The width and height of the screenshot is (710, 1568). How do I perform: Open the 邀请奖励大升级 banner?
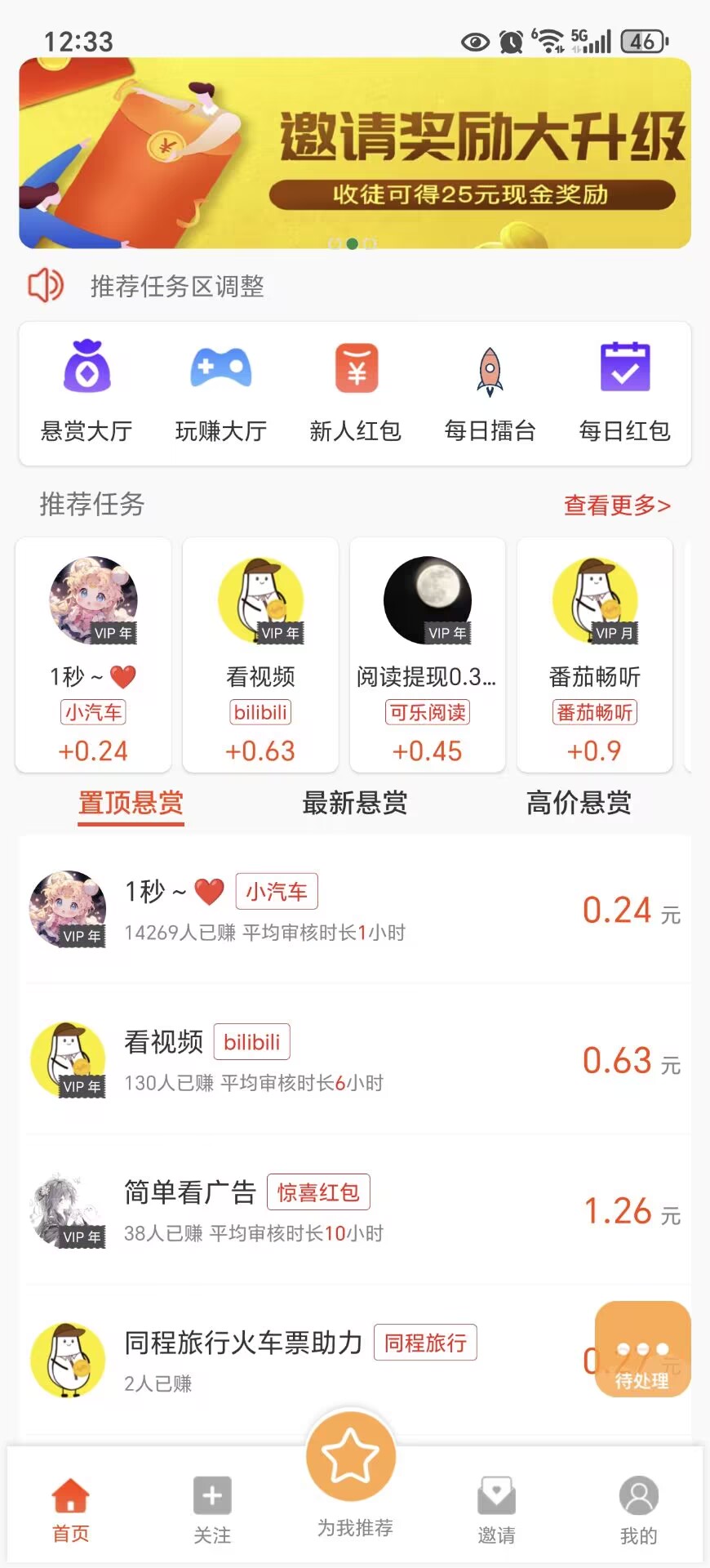pyautogui.click(x=355, y=154)
